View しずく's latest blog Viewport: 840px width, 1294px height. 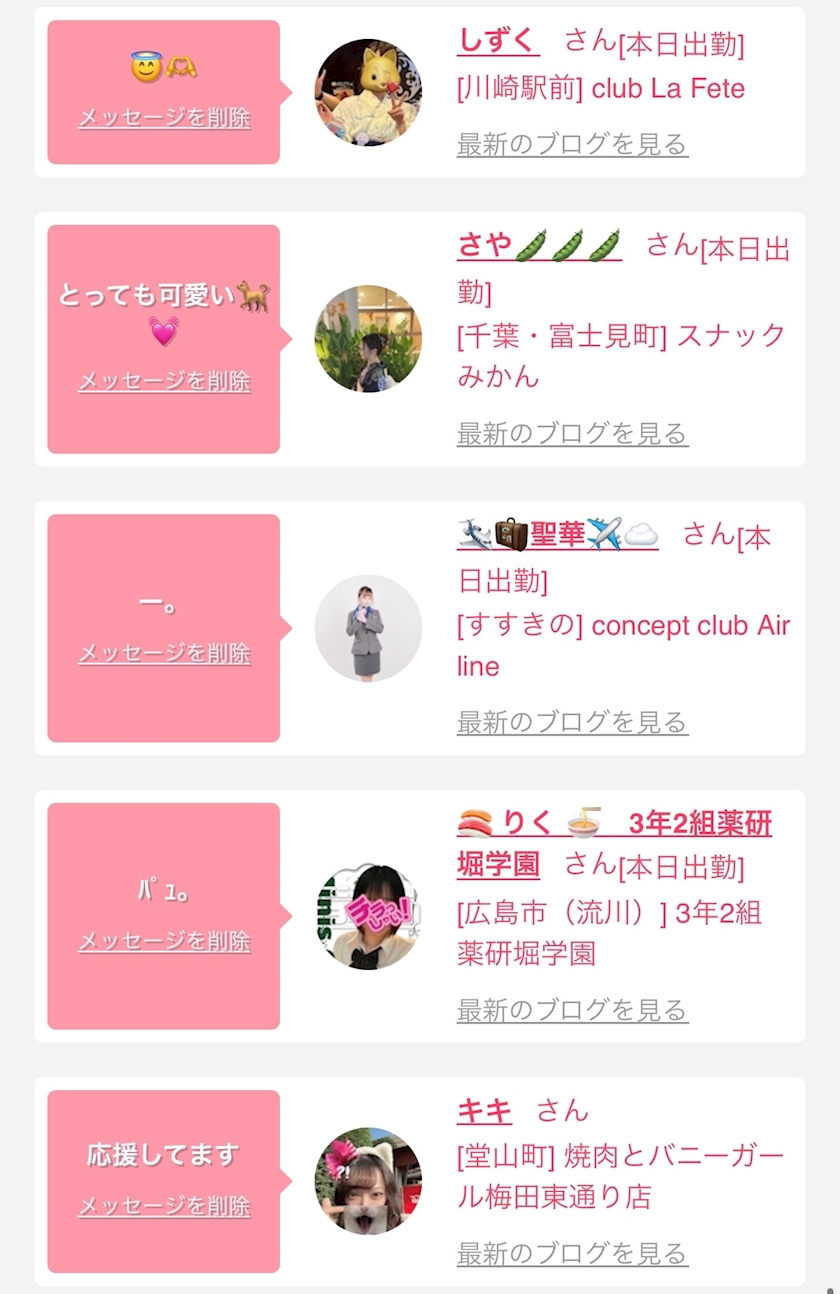pos(572,144)
